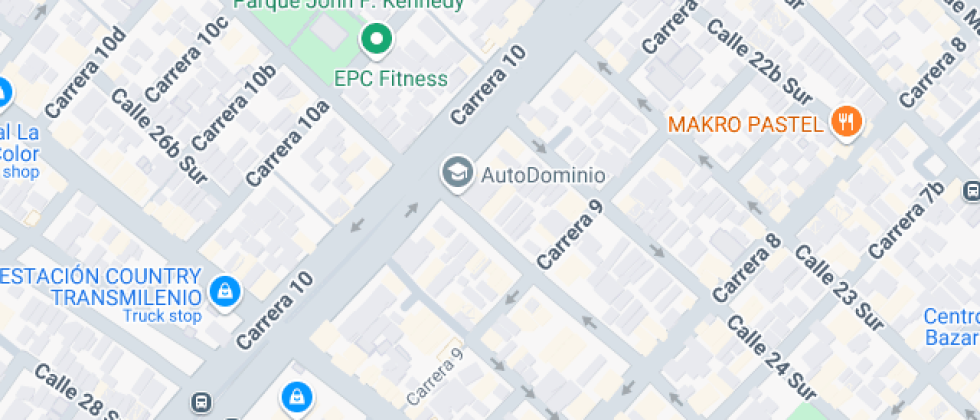This screenshot has height=420, width=980.
Task: Open the EPC Fitness map pin
Action: pyautogui.click(x=376, y=41)
